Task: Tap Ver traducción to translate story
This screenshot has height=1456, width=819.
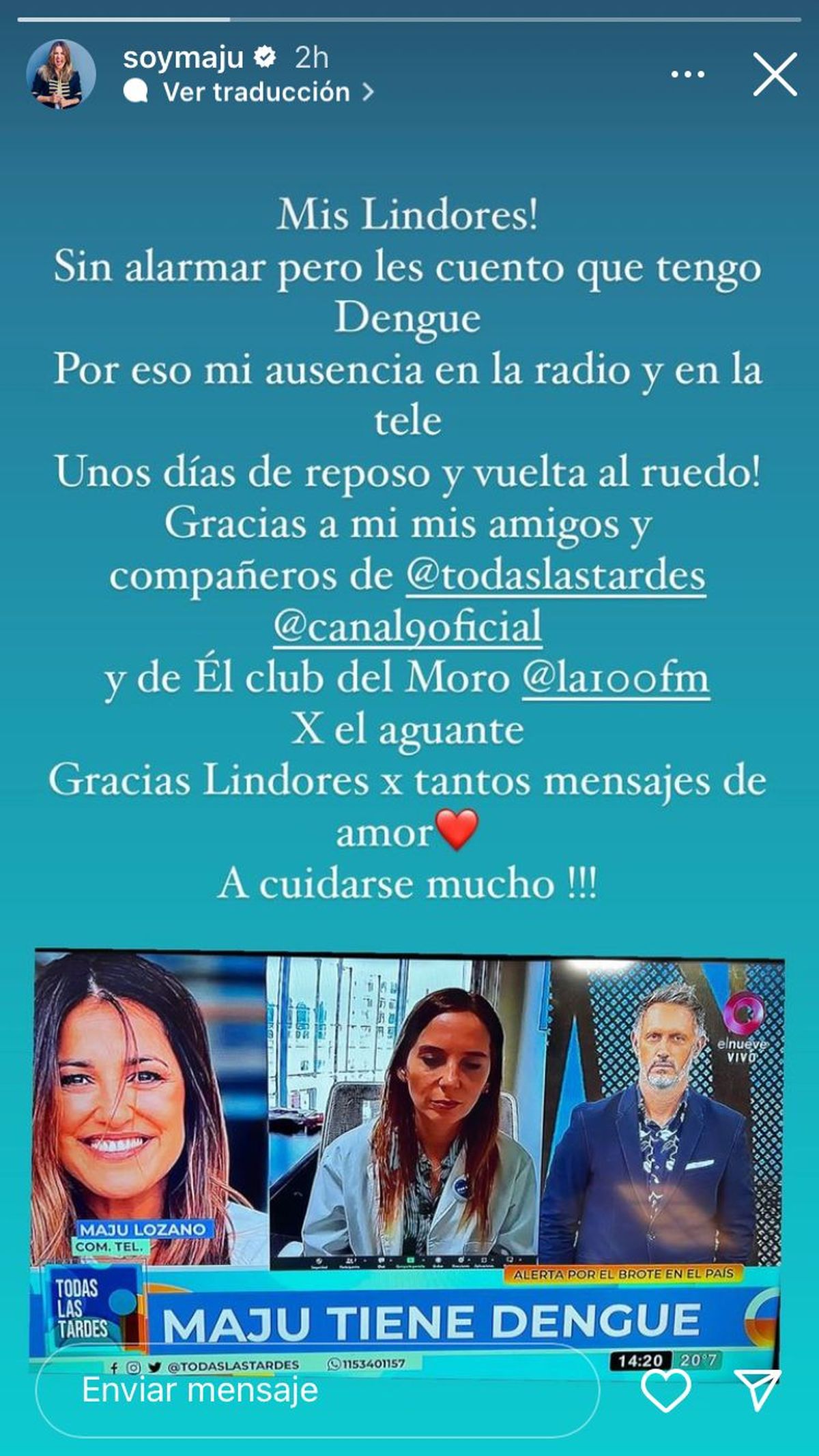Action: coord(257,92)
